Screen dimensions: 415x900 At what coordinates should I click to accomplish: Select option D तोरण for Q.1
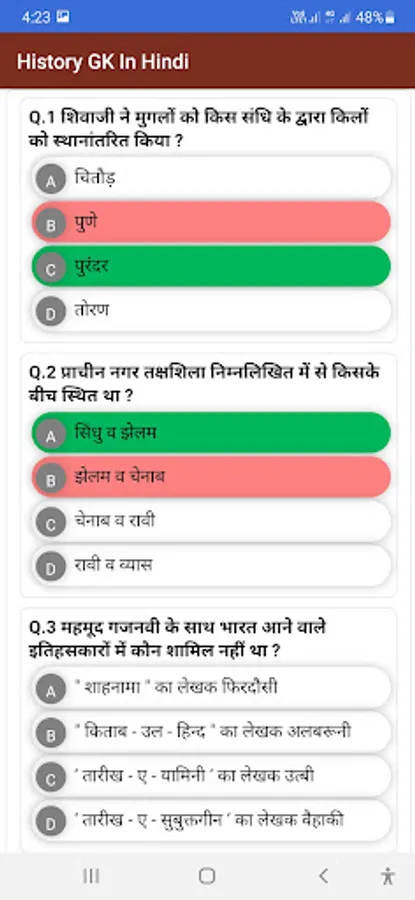[211, 311]
